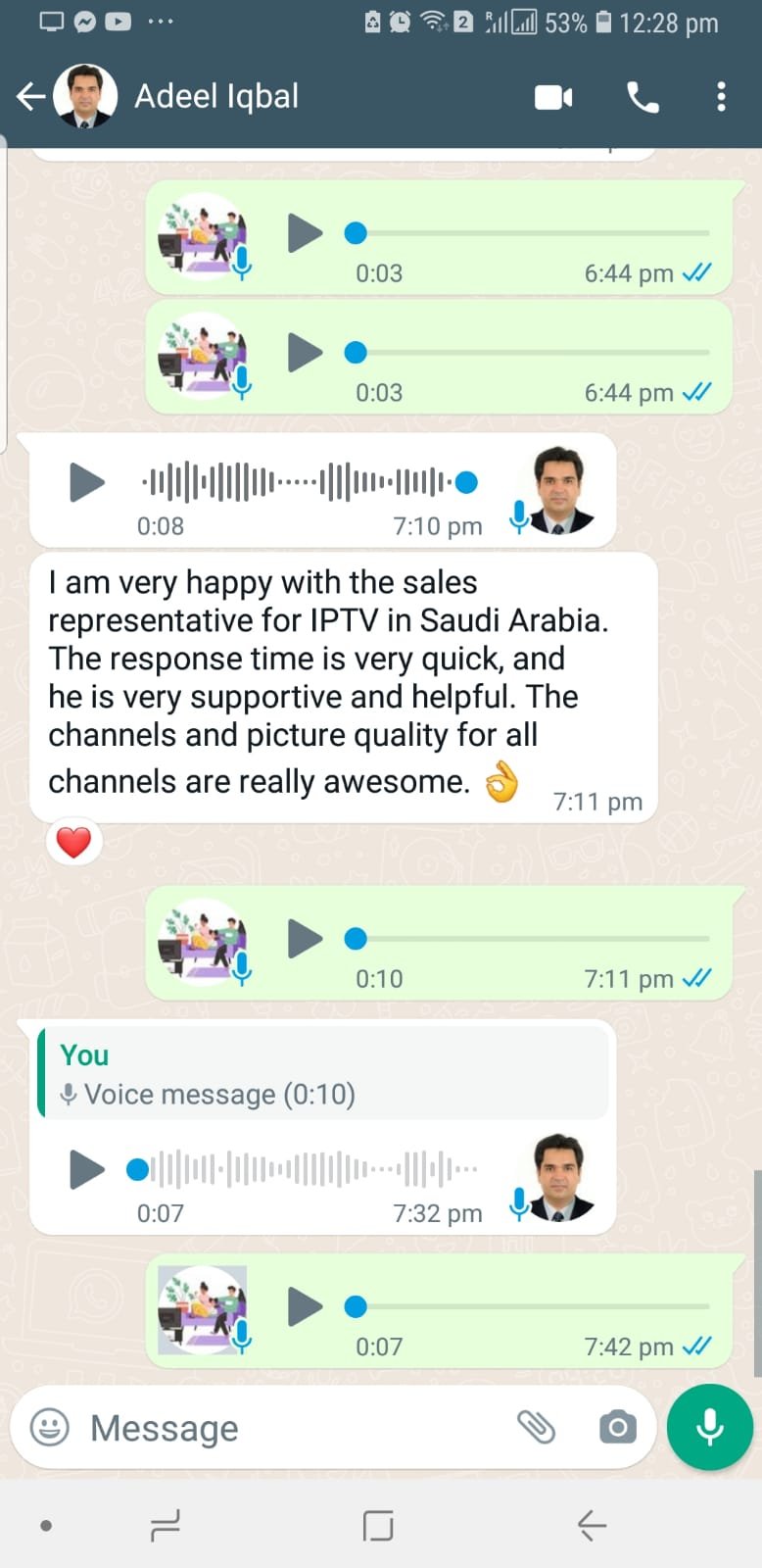Tap the heart reaction under the review message

coord(73,842)
